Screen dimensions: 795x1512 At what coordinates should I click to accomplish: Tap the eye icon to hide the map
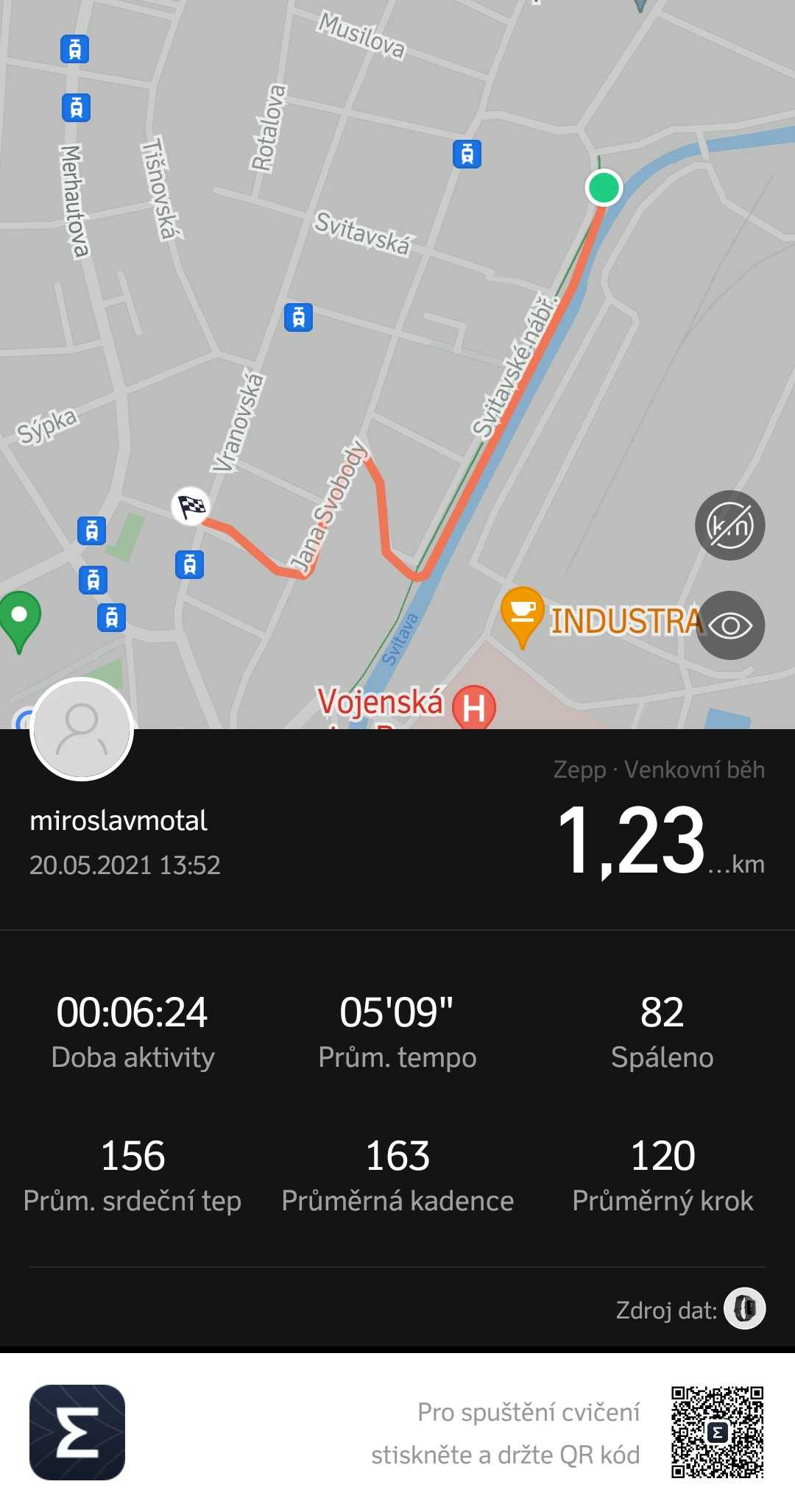[730, 625]
